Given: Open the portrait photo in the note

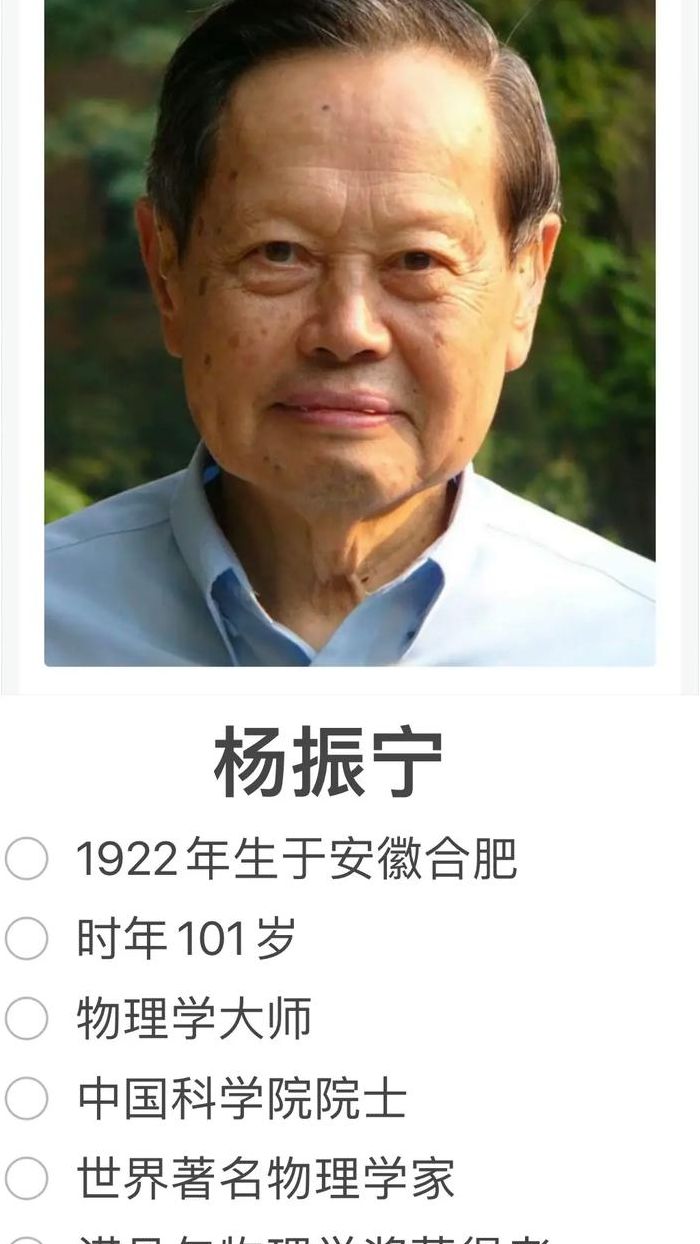Looking at the screenshot, I should [350, 333].
